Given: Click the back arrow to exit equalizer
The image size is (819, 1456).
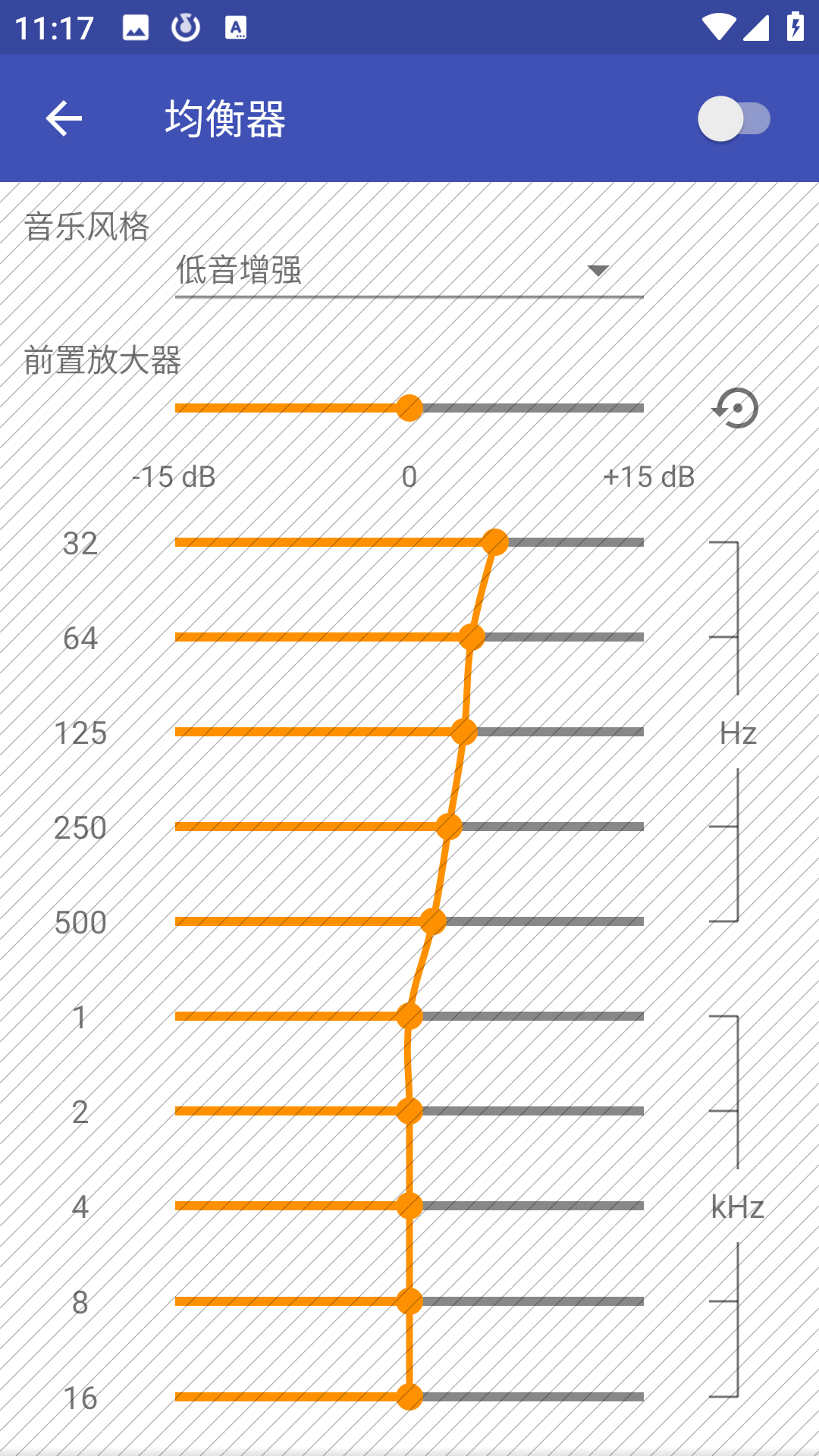Looking at the screenshot, I should tap(64, 119).
